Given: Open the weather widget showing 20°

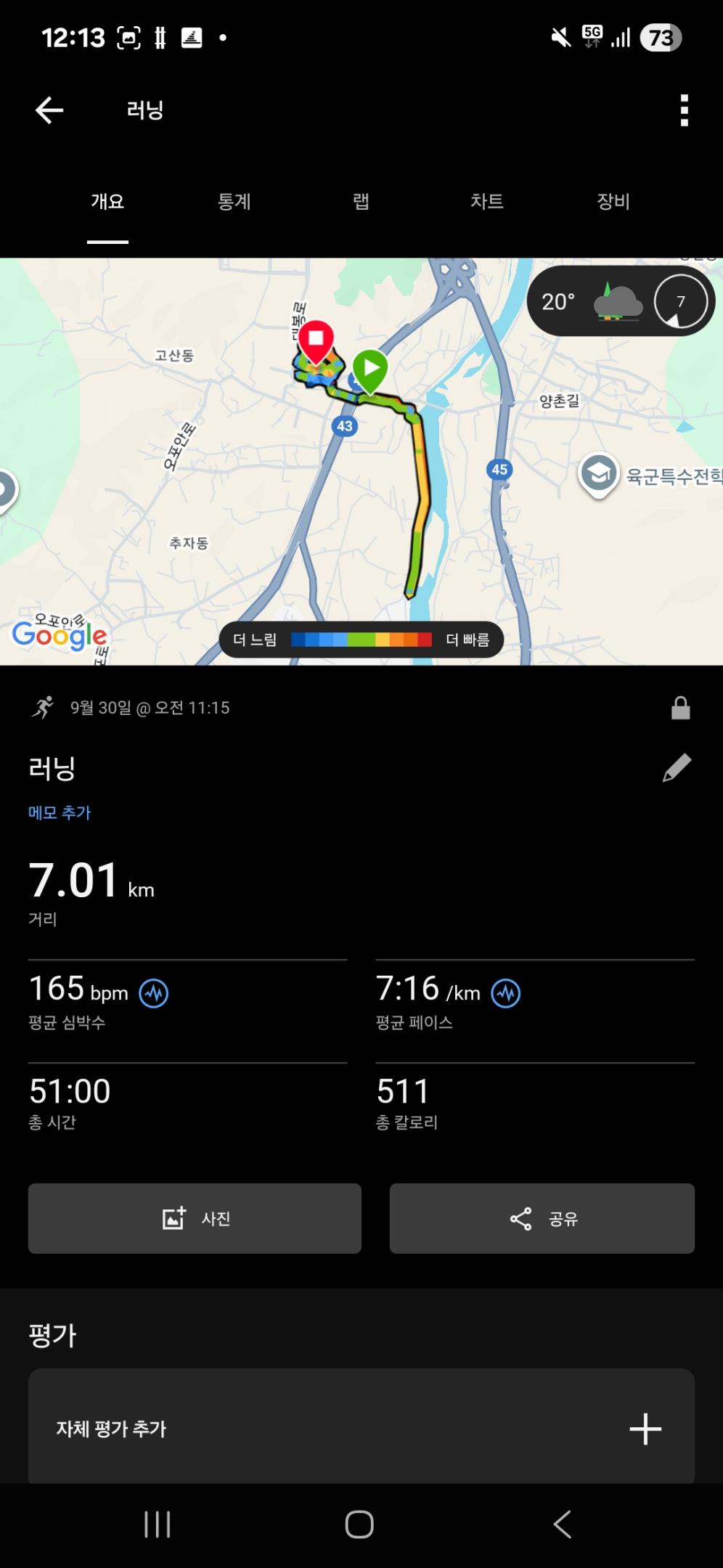Looking at the screenshot, I should [621, 301].
